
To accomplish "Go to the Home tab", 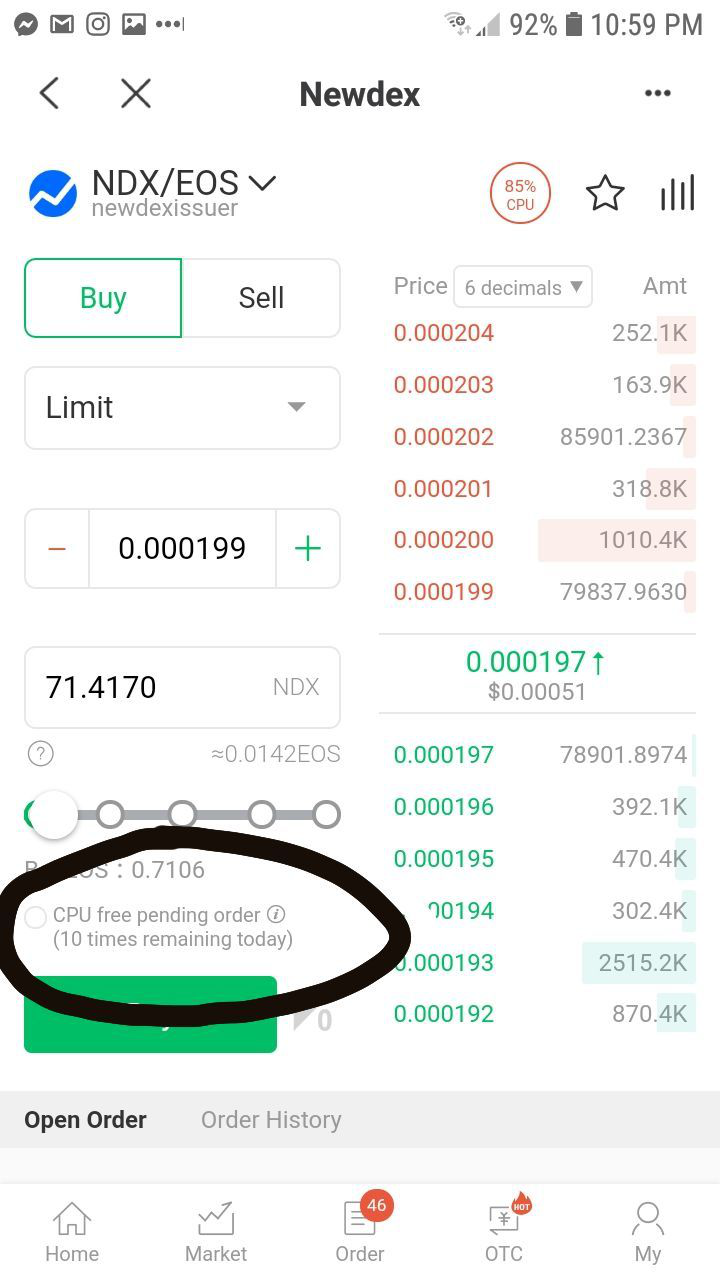I will (72, 1232).
